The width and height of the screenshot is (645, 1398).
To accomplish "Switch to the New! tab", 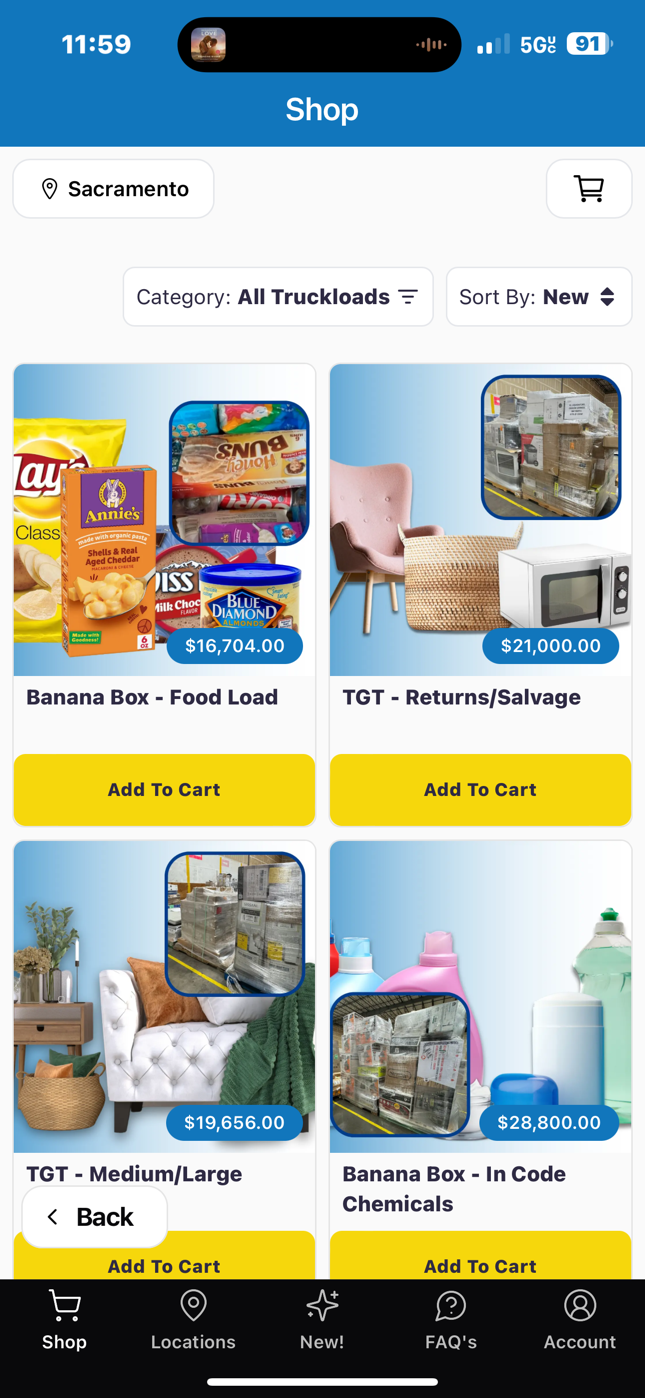I will (322, 1321).
